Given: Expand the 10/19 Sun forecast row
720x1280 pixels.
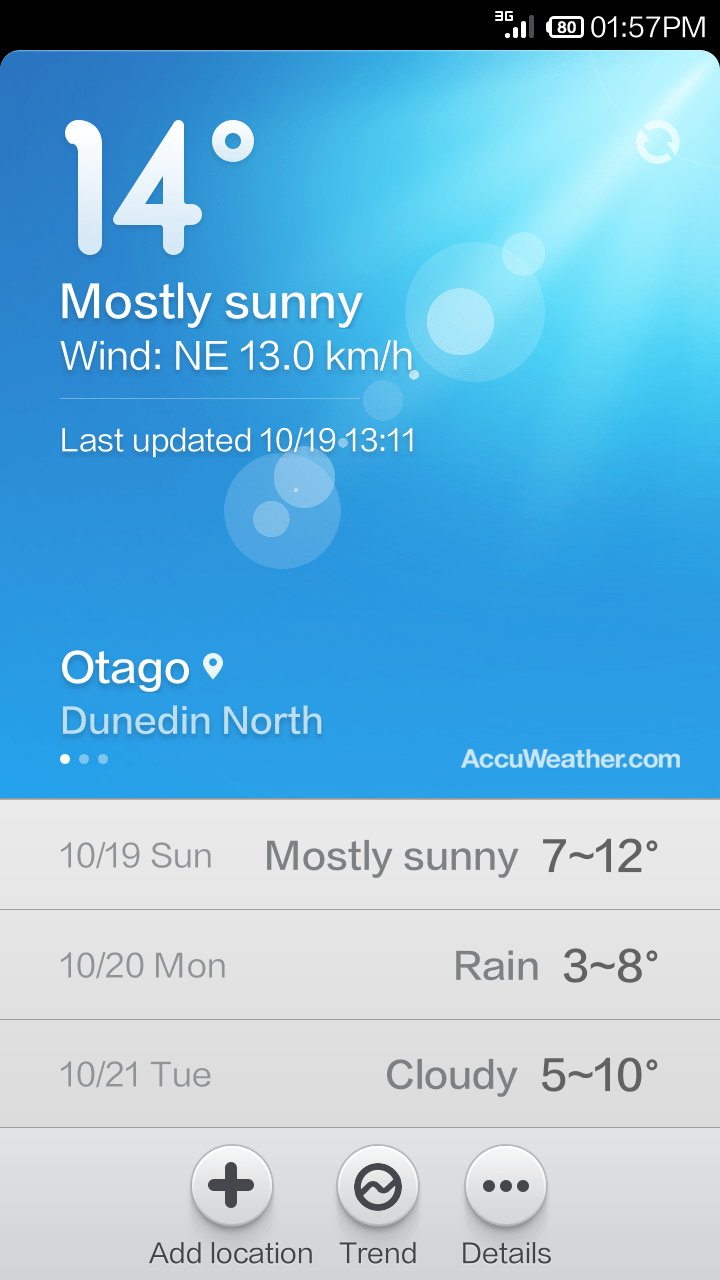Looking at the screenshot, I should click(x=360, y=855).
